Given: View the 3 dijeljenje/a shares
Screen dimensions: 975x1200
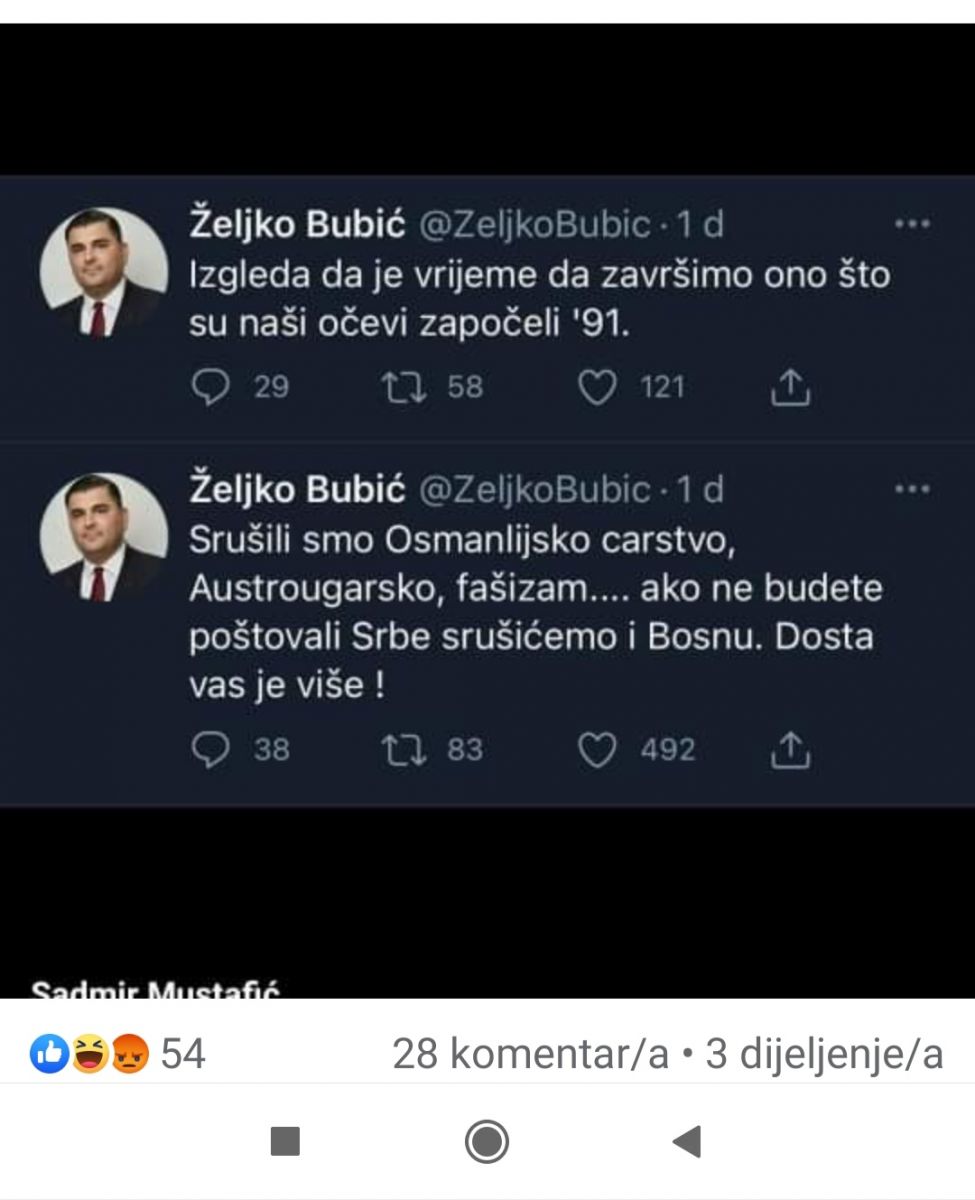Looking at the screenshot, I should pyautogui.click(x=823, y=1054).
